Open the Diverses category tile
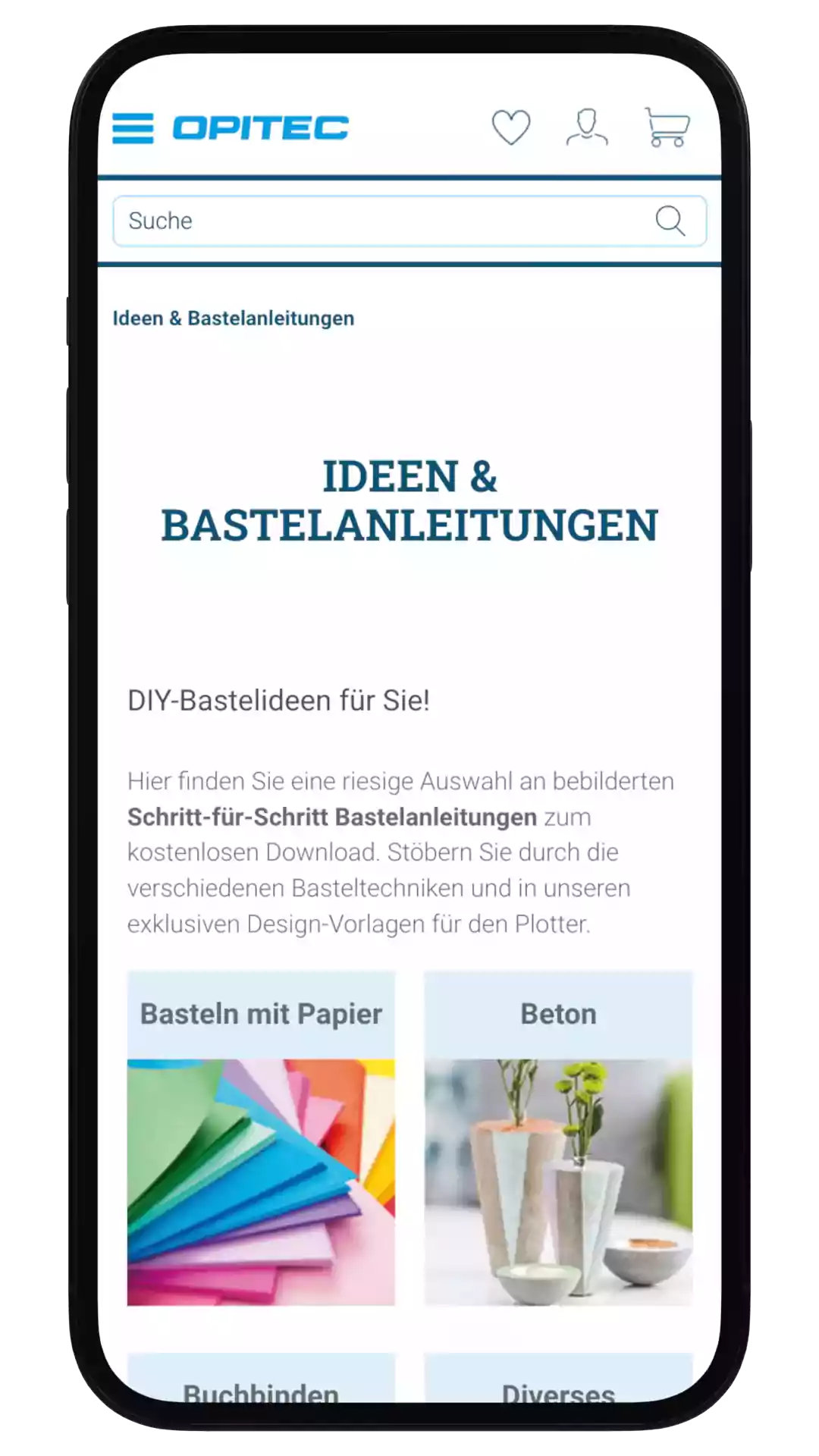The width and height of the screenshot is (819, 1456). (x=558, y=1388)
